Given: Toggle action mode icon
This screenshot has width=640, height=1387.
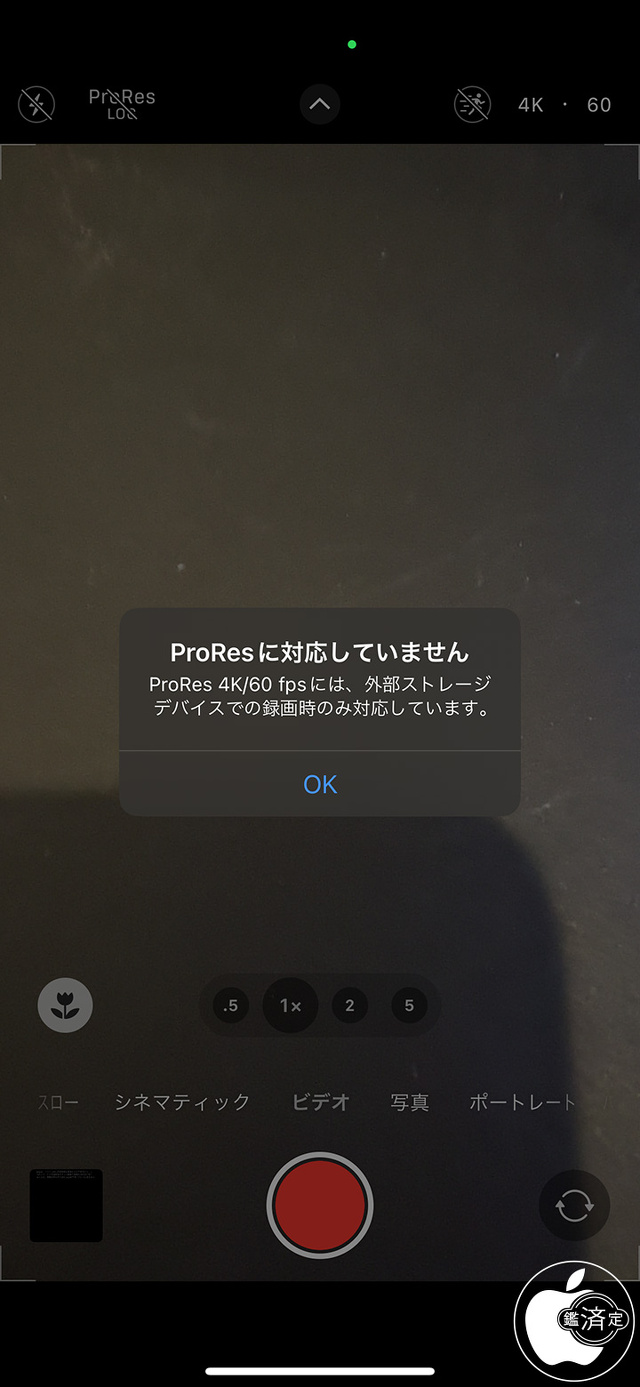Looking at the screenshot, I should (472, 104).
